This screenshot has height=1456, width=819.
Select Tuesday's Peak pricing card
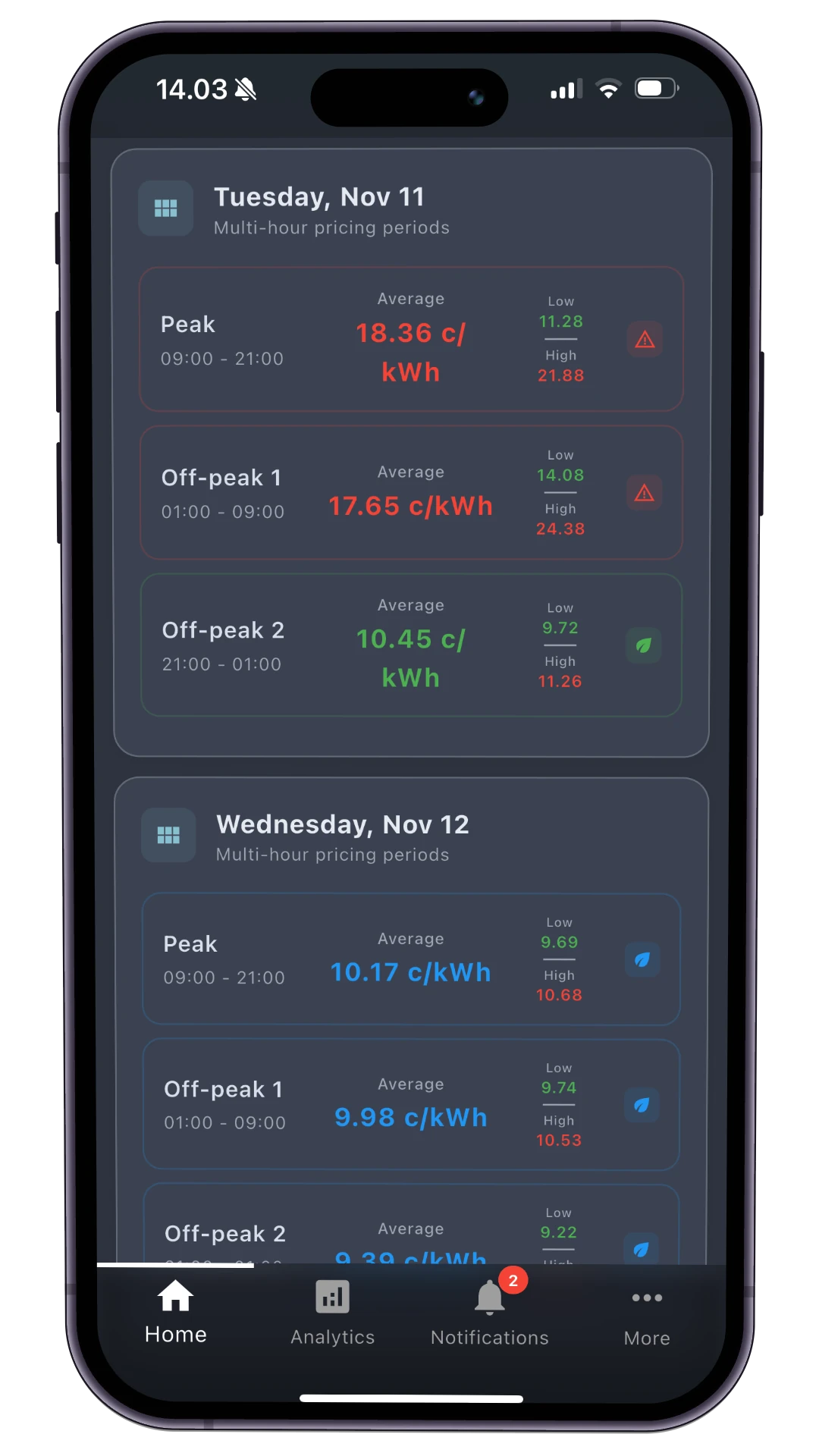tap(410, 339)
